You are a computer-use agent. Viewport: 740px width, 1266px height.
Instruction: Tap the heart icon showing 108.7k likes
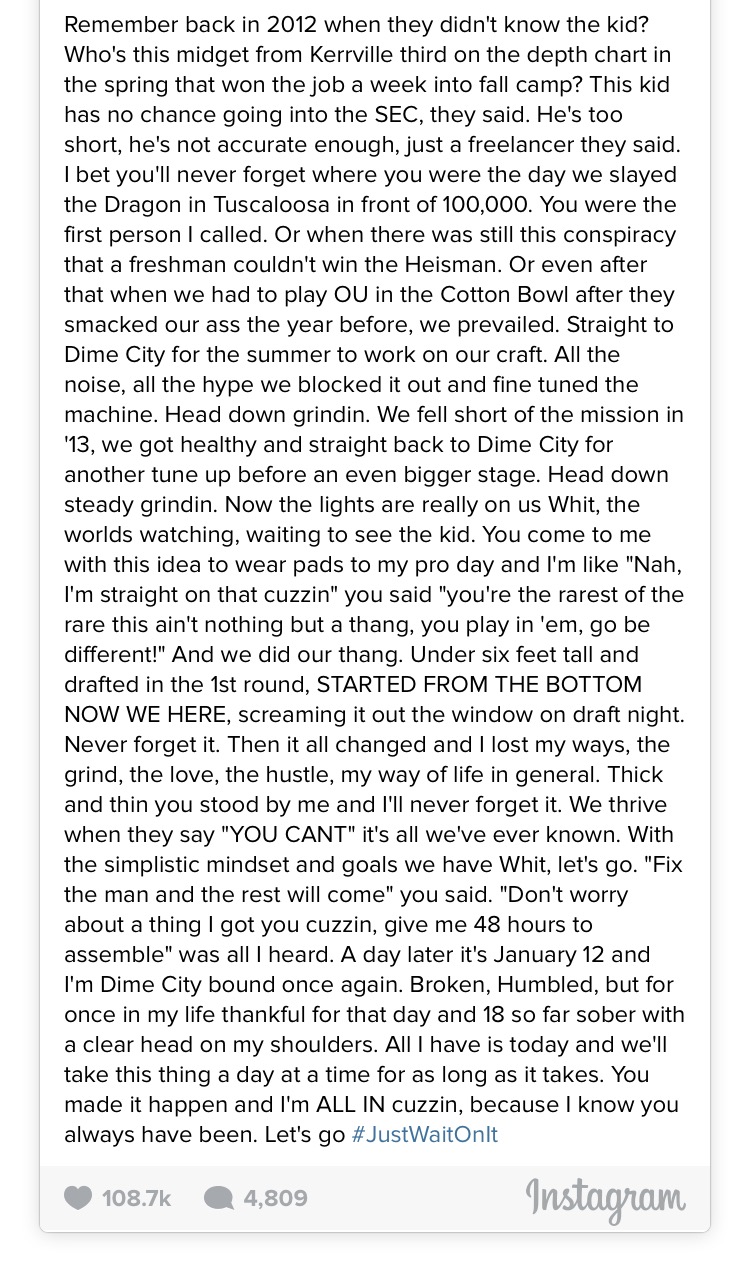click(x=78, y=1198)
